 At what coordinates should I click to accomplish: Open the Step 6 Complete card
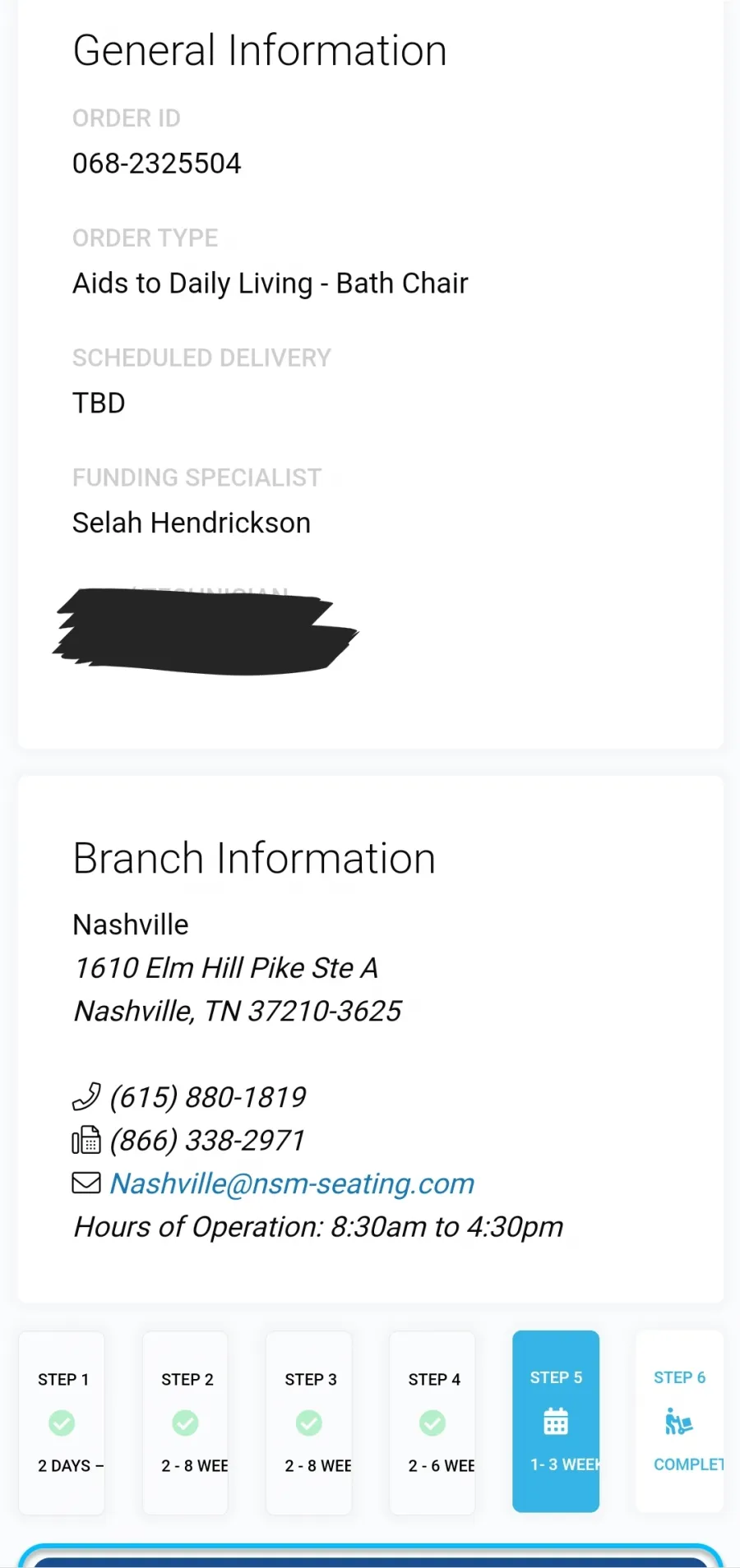pyautogui.click(x=679, y=1421)
